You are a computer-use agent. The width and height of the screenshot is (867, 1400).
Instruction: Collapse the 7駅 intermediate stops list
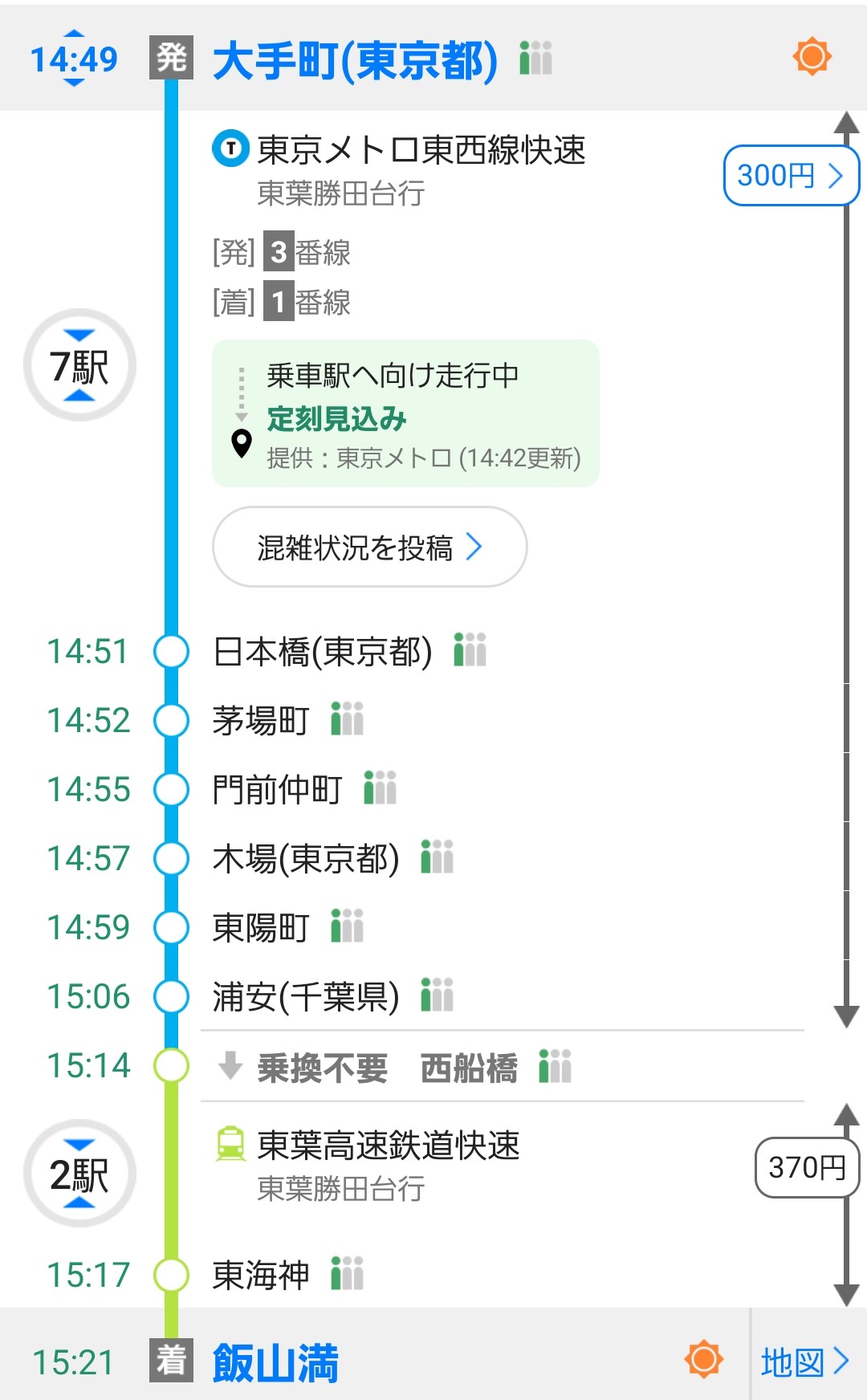pos(79,366)
